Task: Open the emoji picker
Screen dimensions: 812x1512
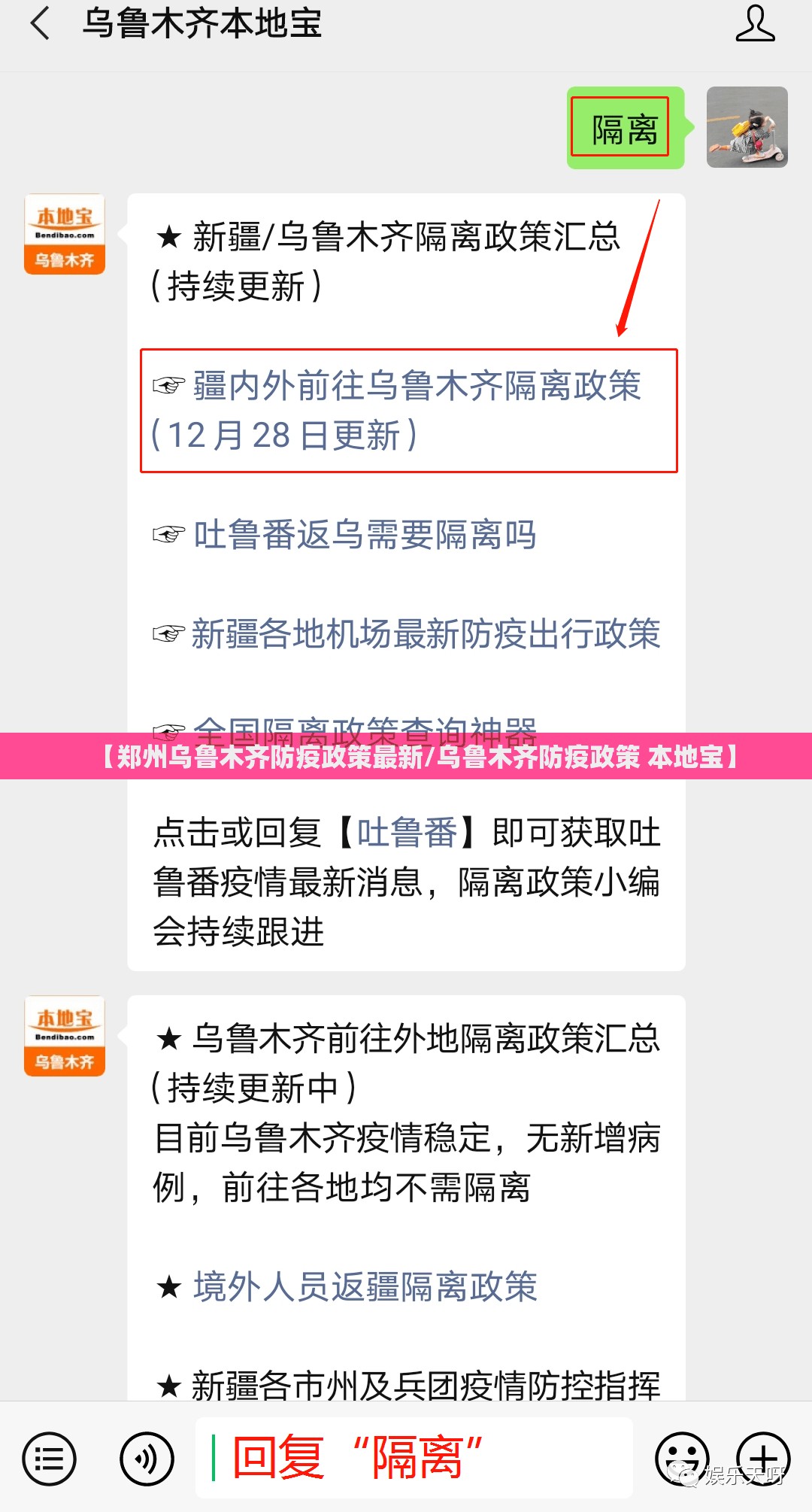Action: (681, 1457)
